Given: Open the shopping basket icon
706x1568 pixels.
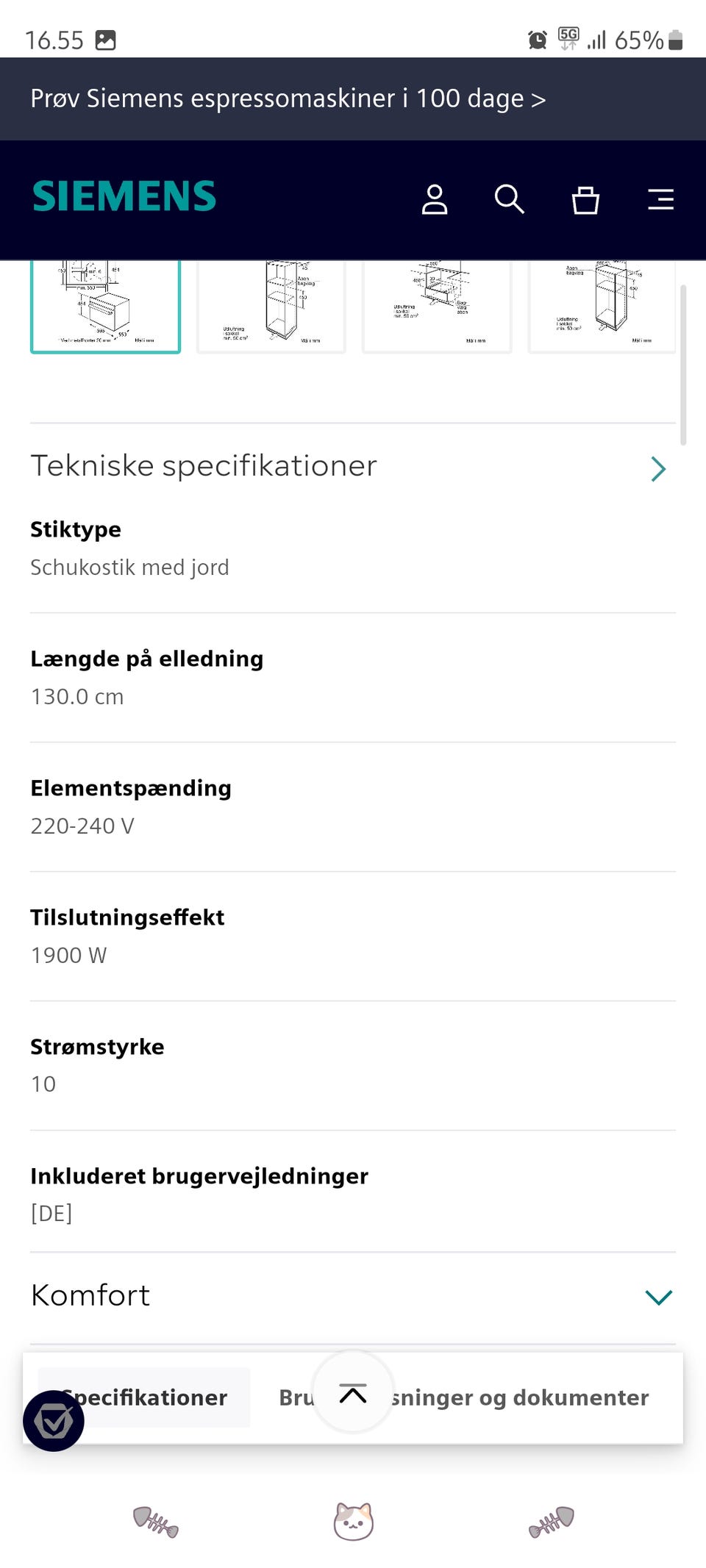Looking at the screenshot, I should (585, 199).
